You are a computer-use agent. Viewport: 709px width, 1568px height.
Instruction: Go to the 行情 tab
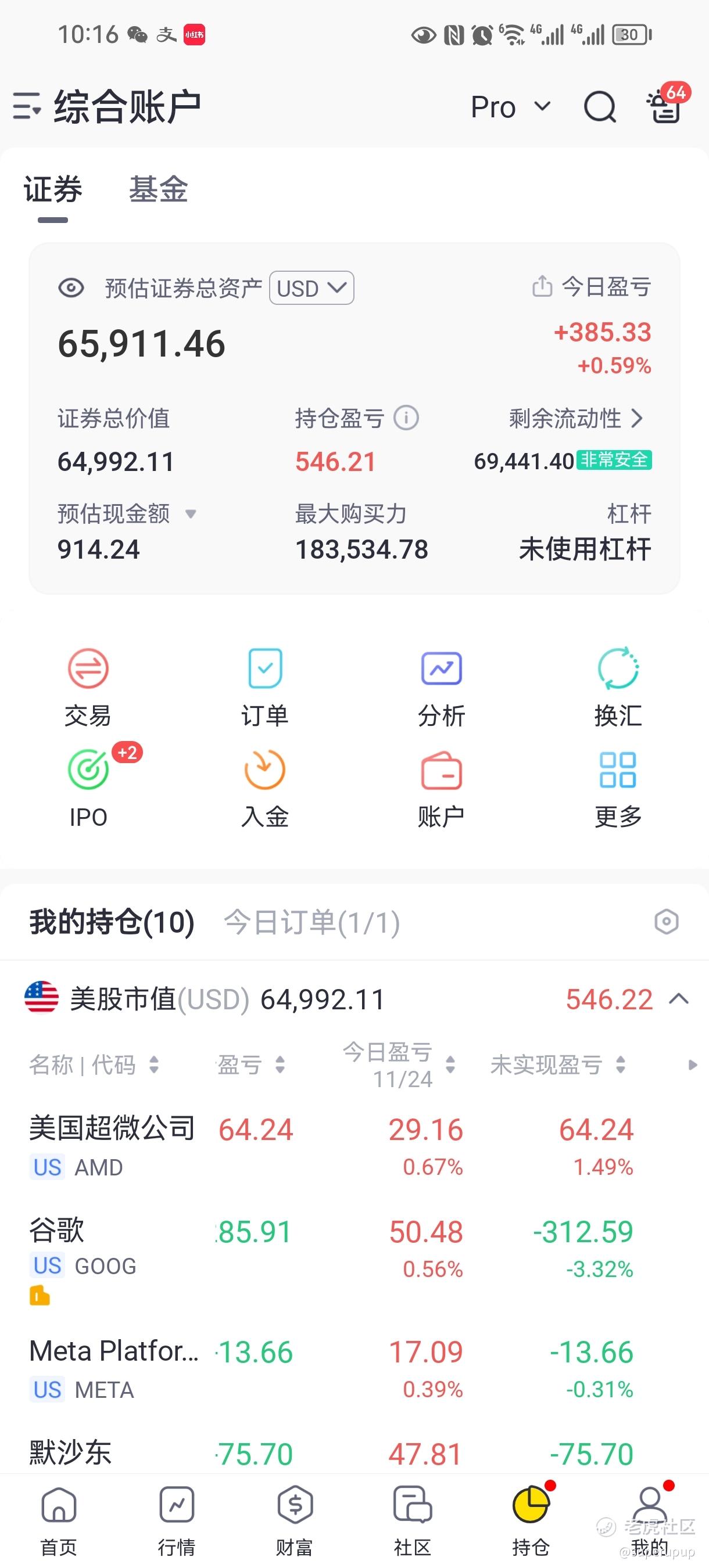coord(177,1519)
